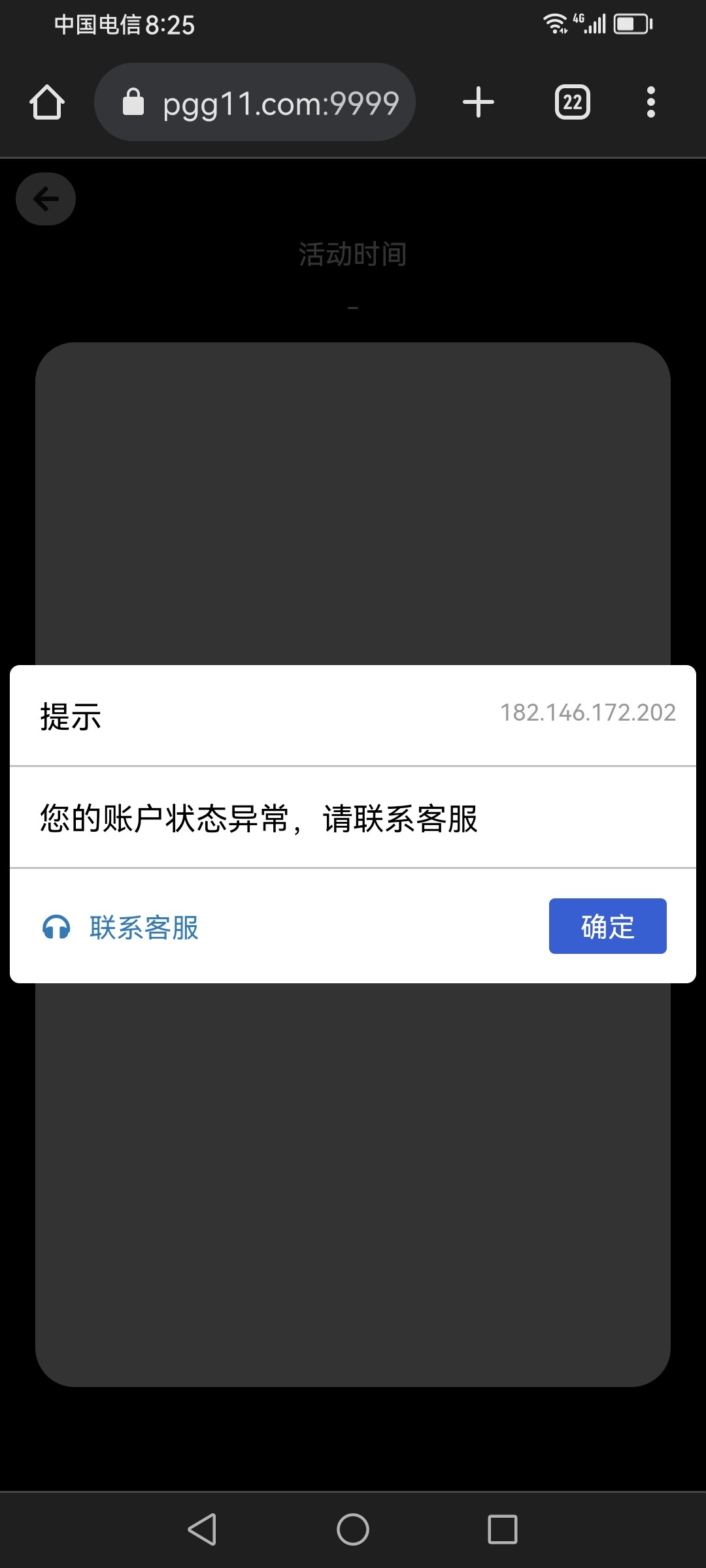Open the recent apps view
This screenshot has height=1568, width=706.
[x=503, y=1529]
